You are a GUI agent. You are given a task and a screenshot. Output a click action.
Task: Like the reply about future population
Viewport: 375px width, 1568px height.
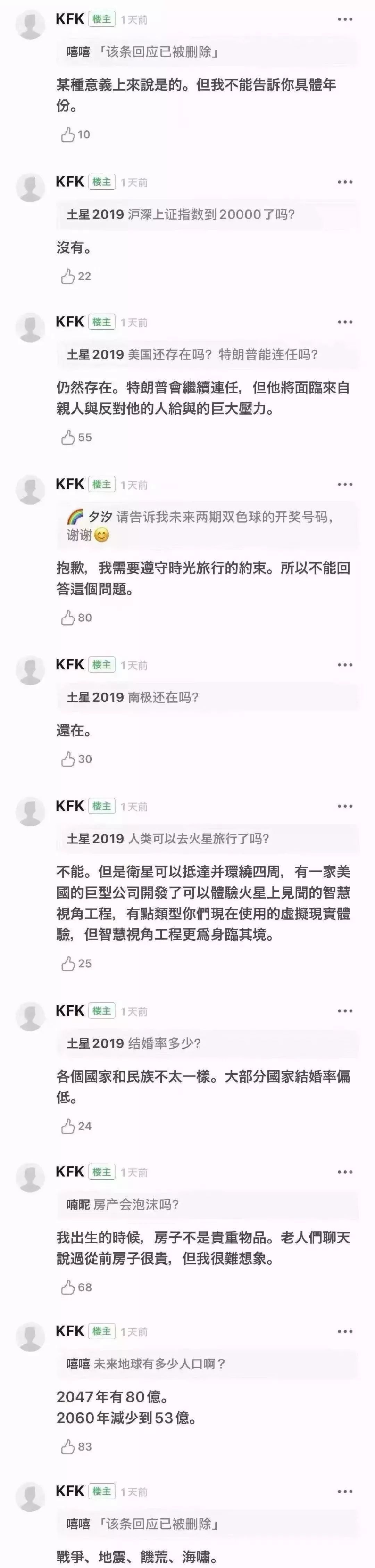tap(68, 1447)
